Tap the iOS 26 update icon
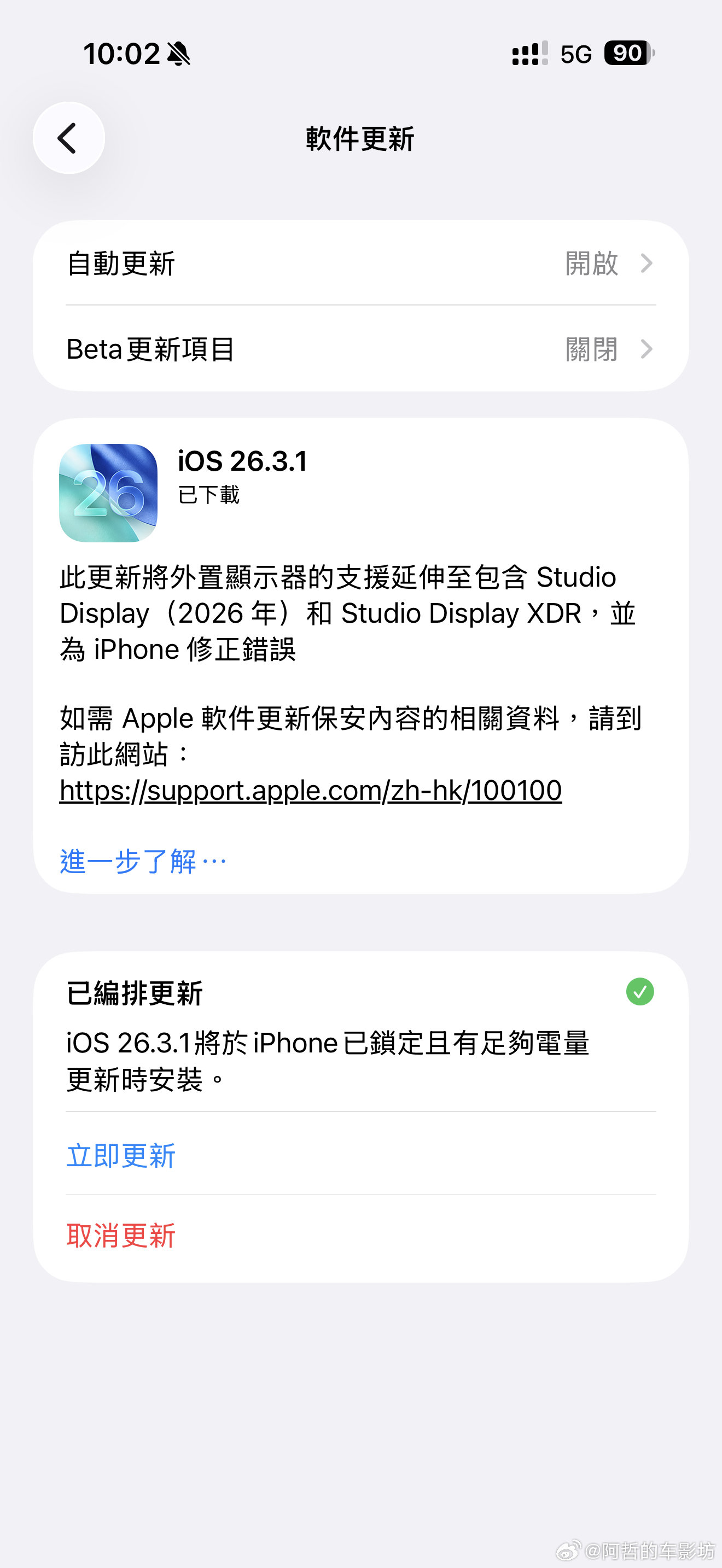This screenshot has height=1568, width=722. tap(108, 493)
